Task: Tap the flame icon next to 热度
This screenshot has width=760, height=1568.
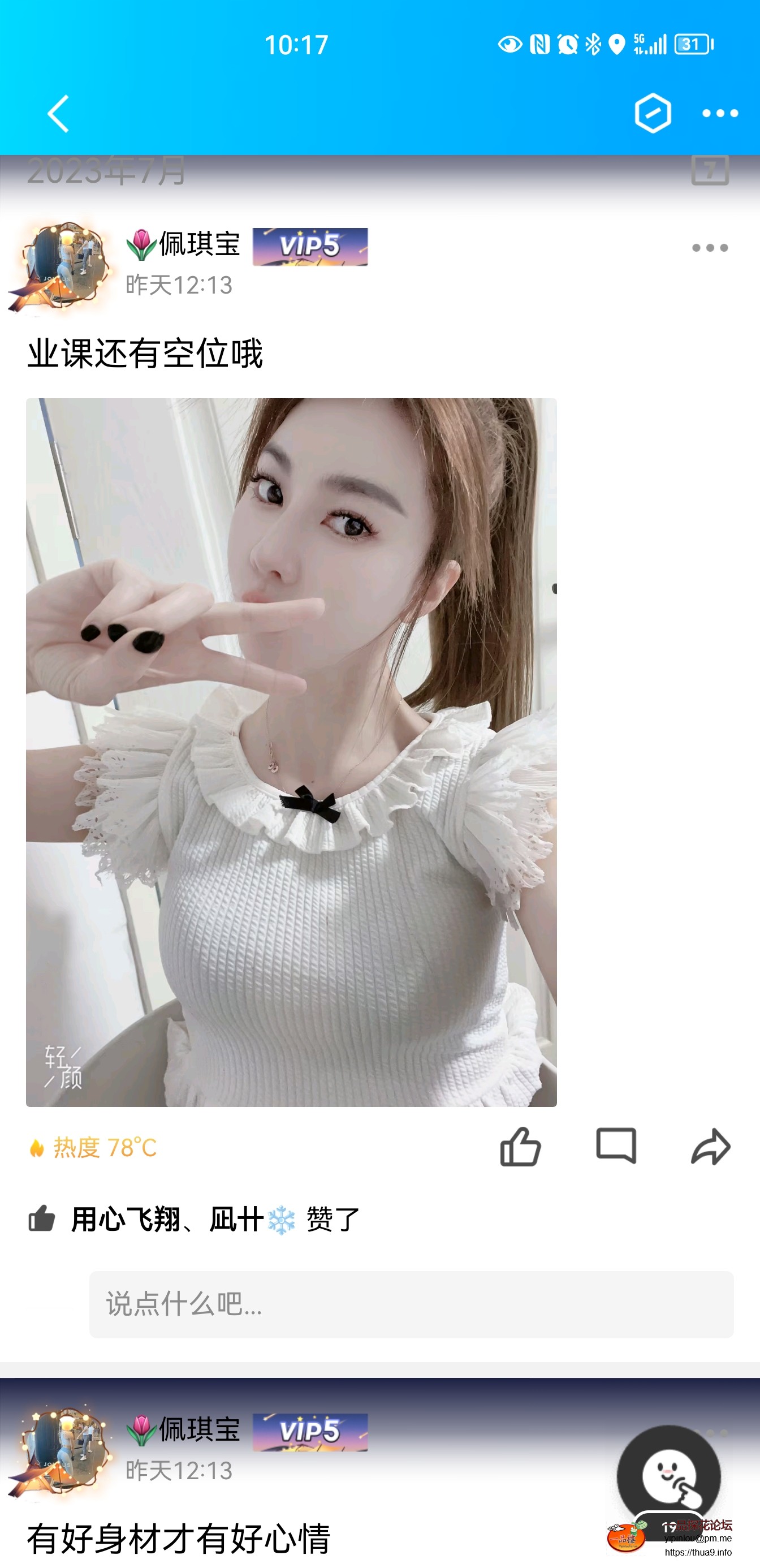Action: point(38,1145)
